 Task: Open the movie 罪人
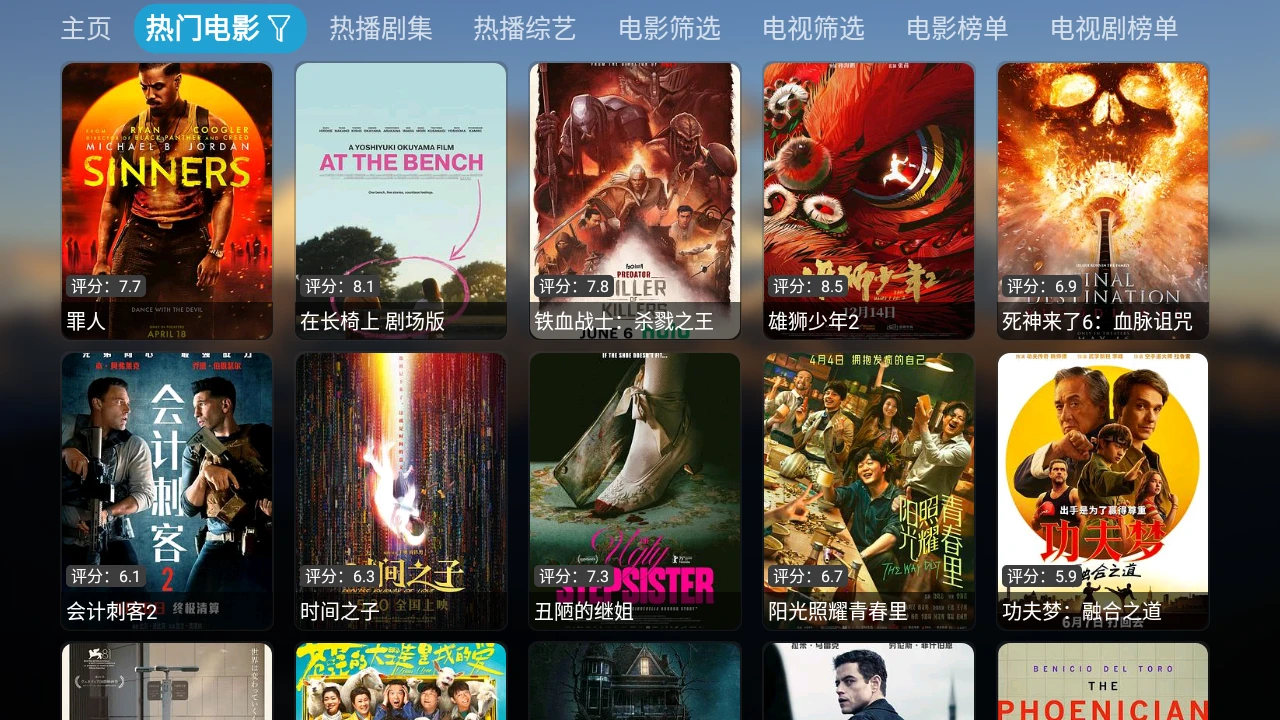(x=167, y=200)
